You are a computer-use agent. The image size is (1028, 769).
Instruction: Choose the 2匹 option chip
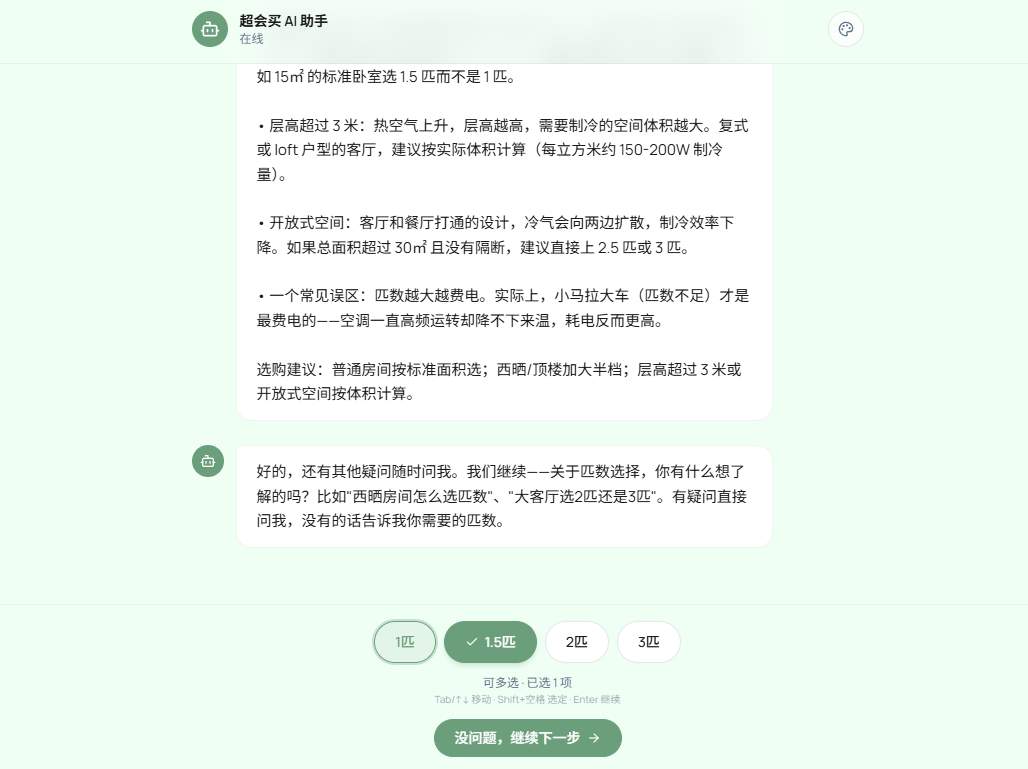coord(577,642)
